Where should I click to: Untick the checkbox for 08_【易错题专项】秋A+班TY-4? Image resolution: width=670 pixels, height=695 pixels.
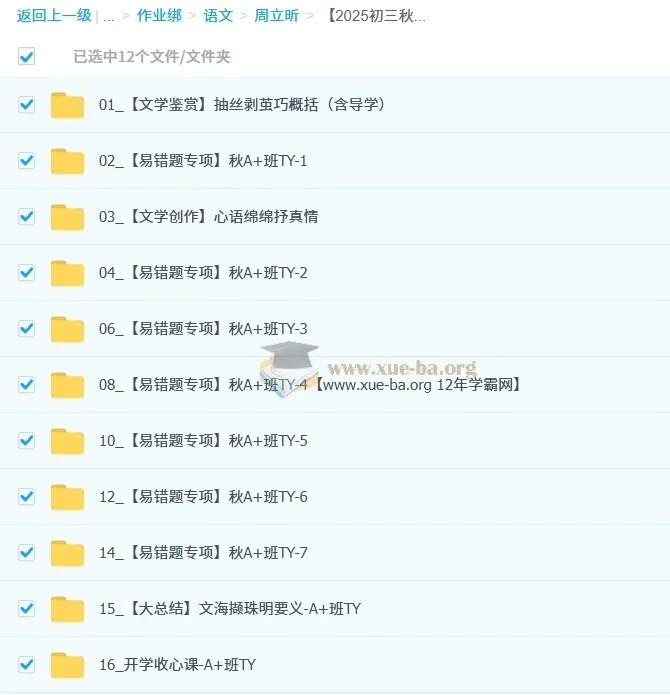click(x=26, y=385)
